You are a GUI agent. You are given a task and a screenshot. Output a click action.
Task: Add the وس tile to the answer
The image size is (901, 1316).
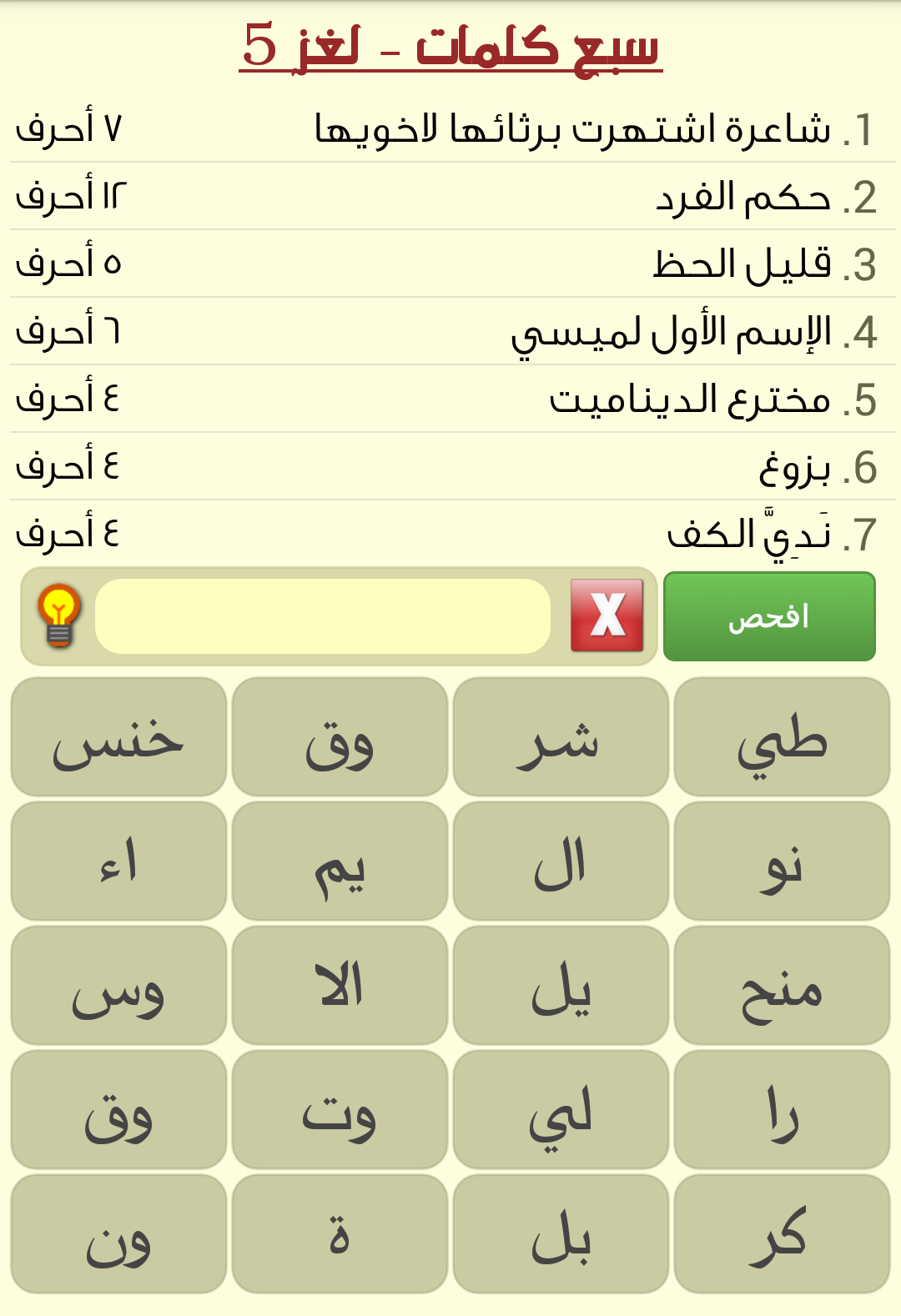(x=118, y=986)
